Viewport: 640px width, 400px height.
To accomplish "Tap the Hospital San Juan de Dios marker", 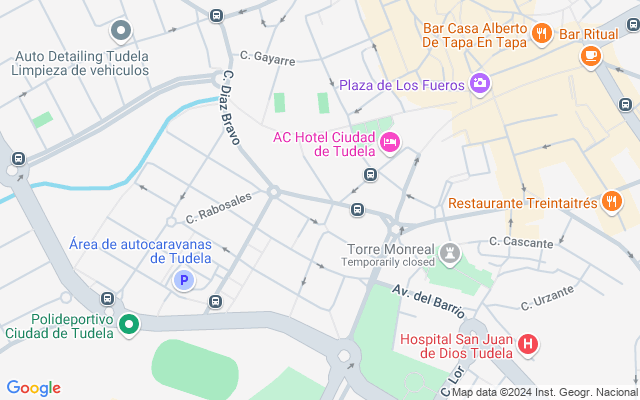I will pyautogui.click(x=528, y=346).
